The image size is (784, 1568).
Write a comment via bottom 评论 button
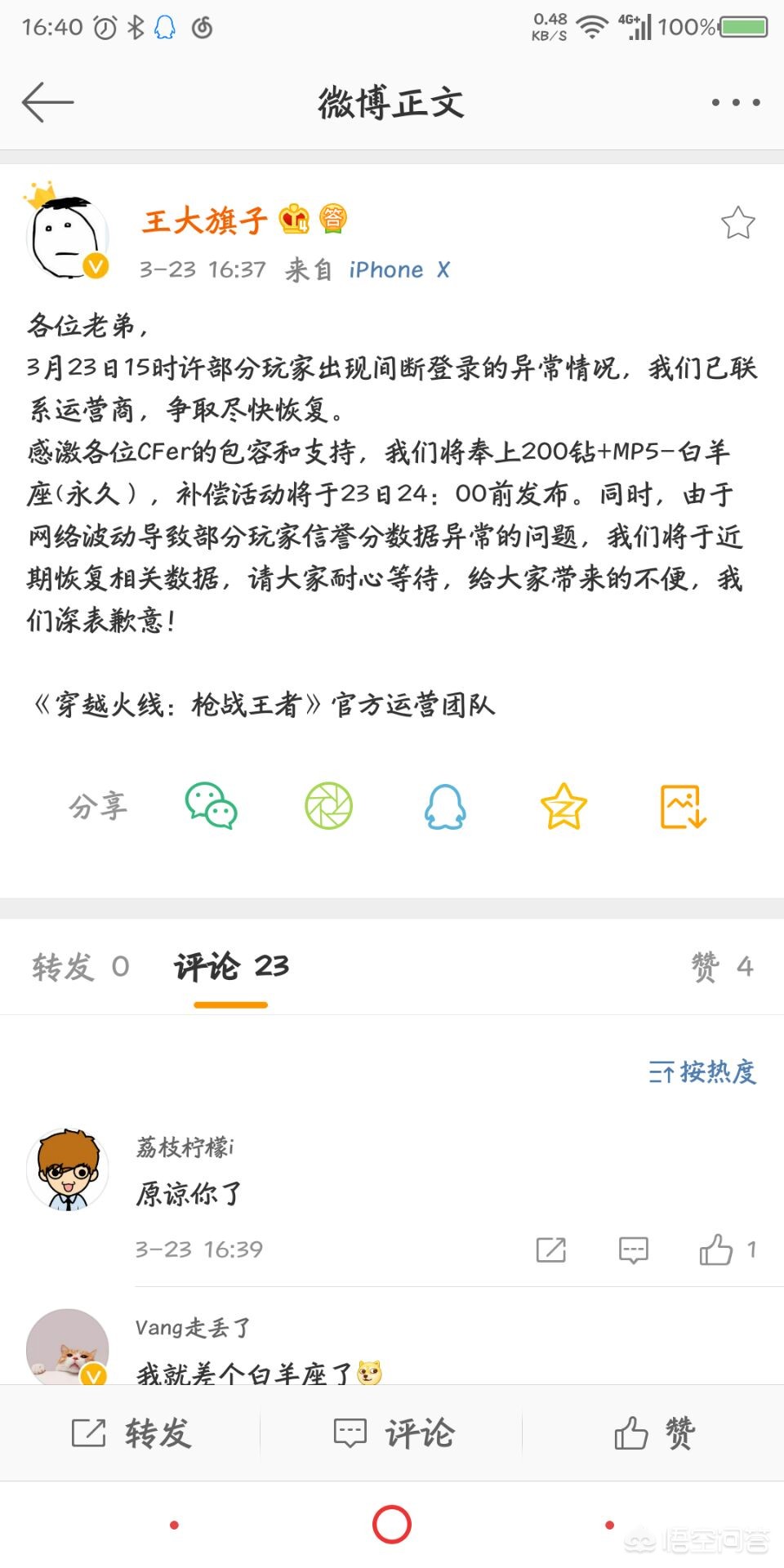pos(393,1433)
